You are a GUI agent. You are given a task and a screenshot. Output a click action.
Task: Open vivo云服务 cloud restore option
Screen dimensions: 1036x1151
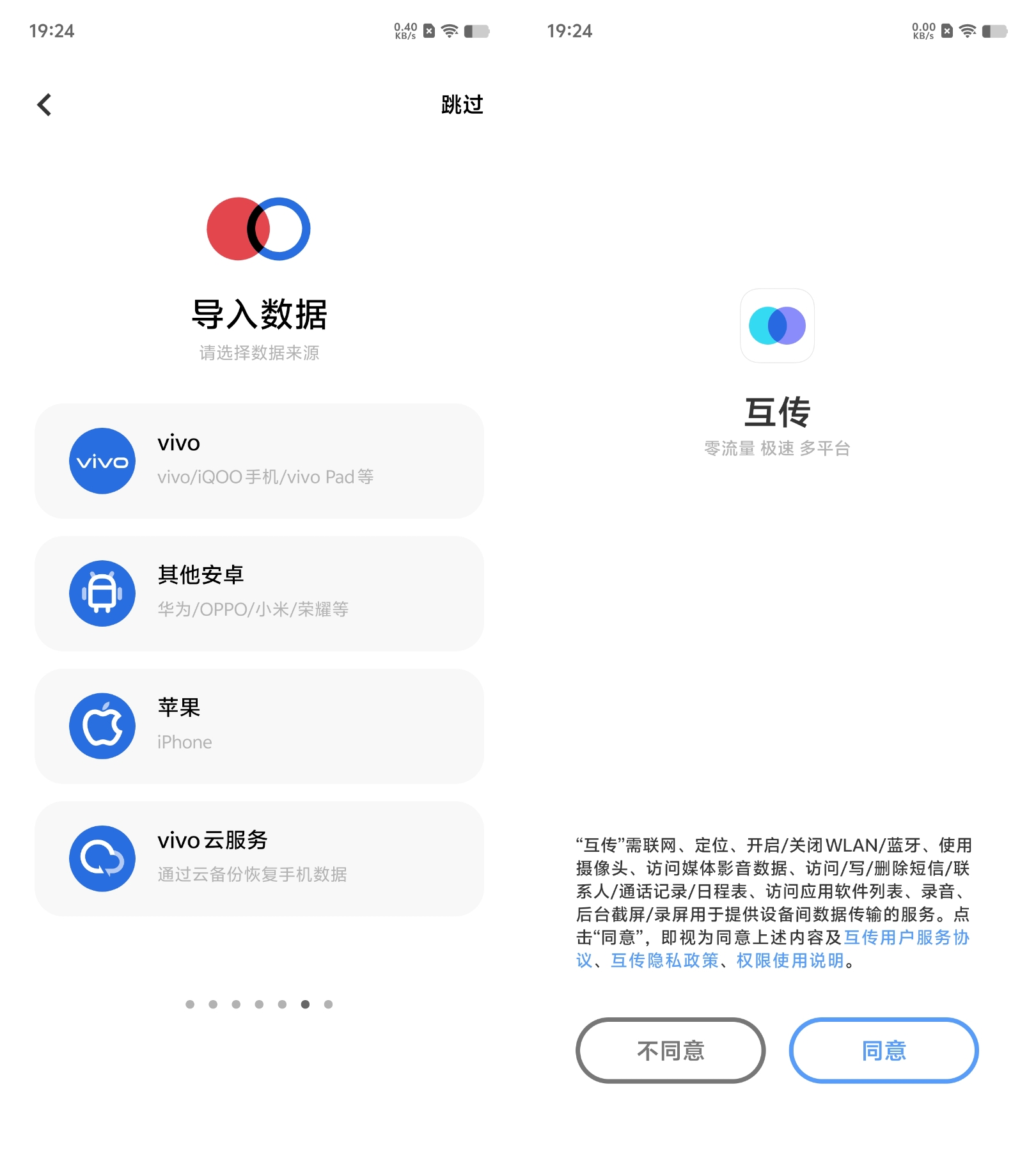pyautogui.click(x=259, y=858)
